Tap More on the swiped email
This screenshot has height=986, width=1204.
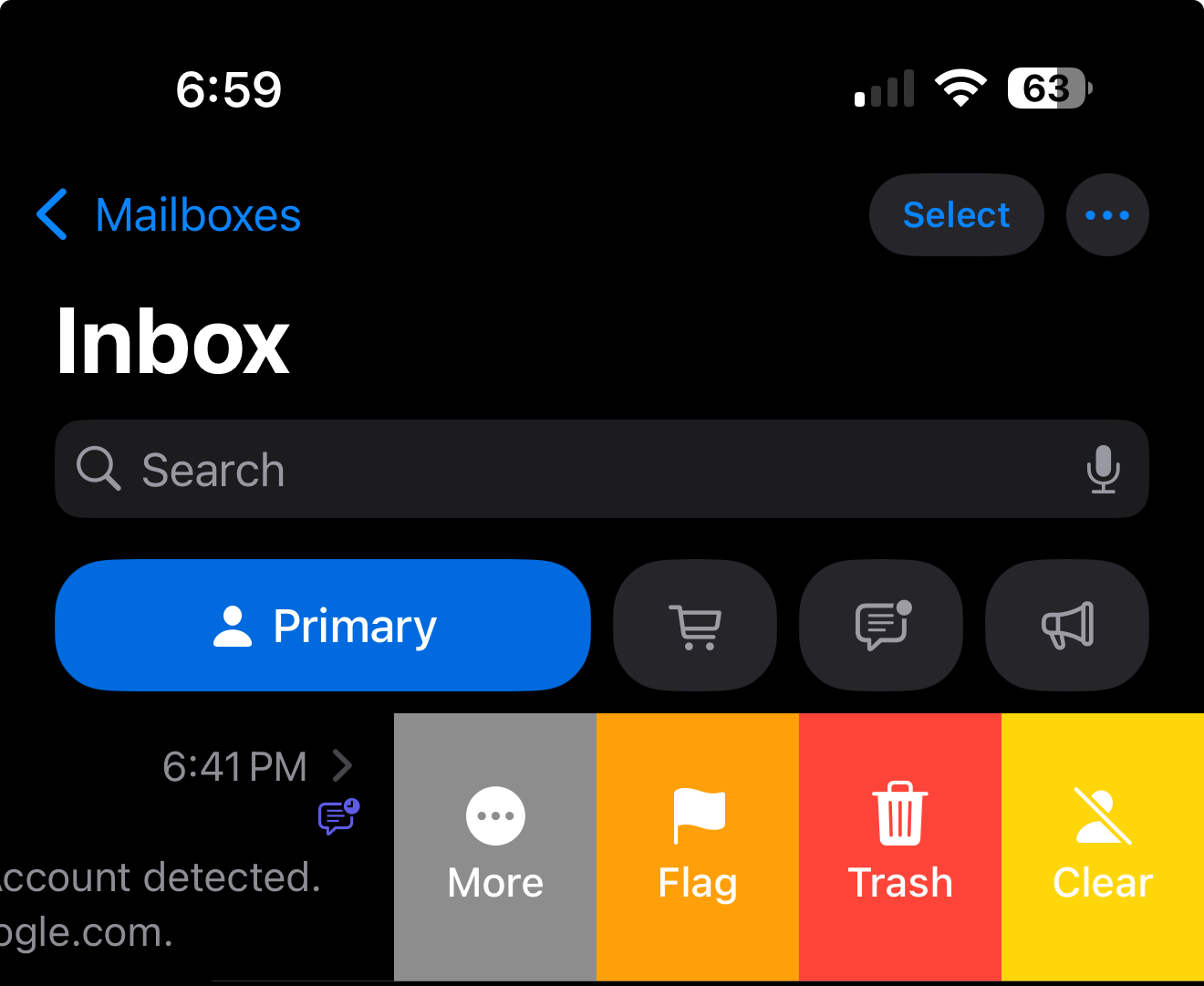[x=495, y=846]
